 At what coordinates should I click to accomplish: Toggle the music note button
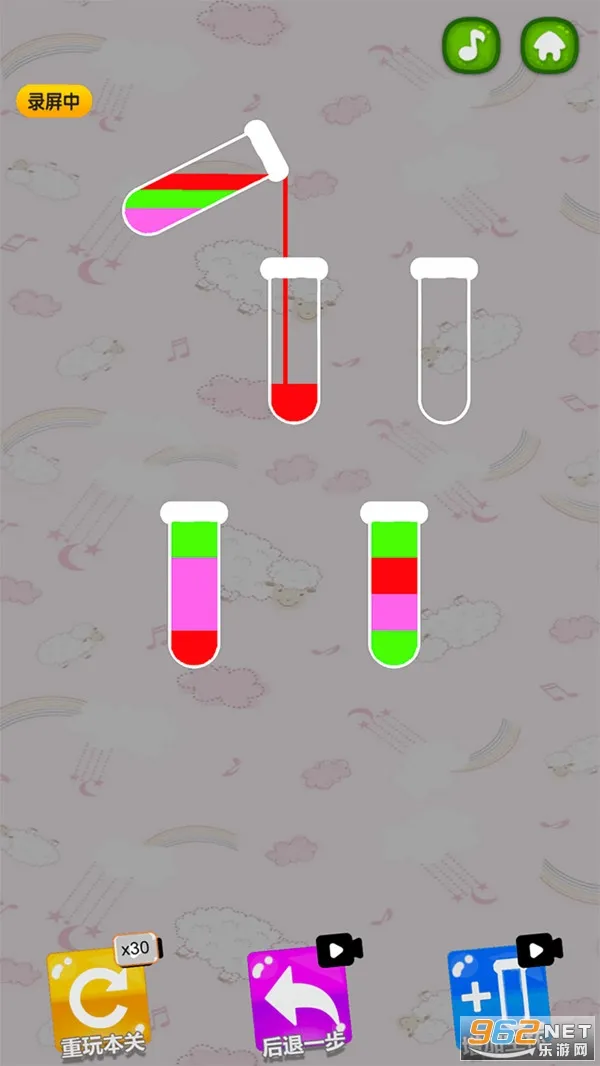[471, 46]
